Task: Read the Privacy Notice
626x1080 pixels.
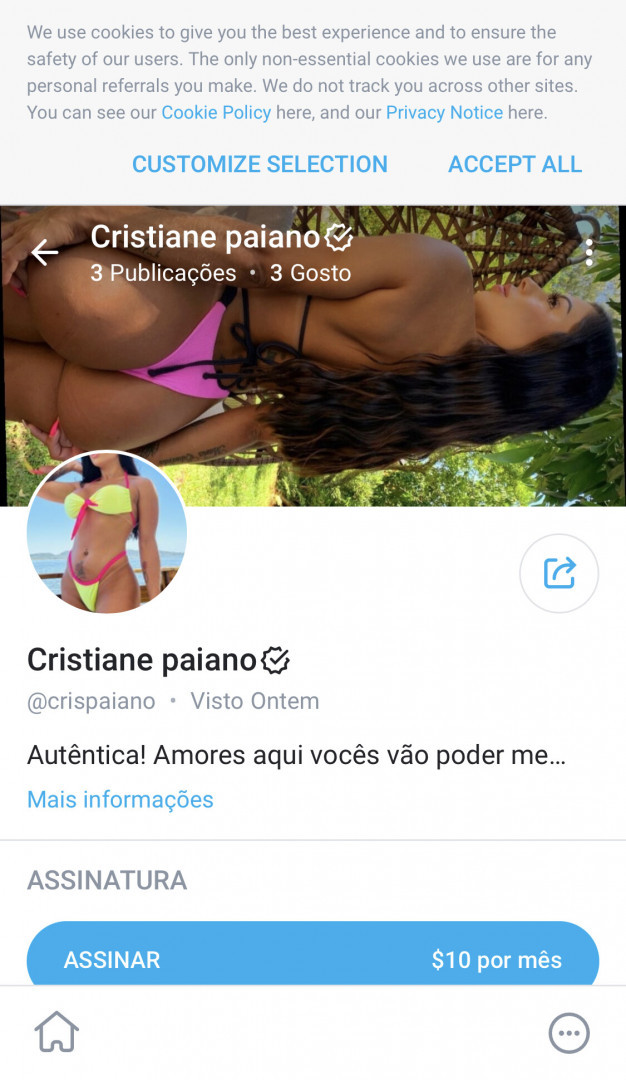Action: tap(444, 113)
